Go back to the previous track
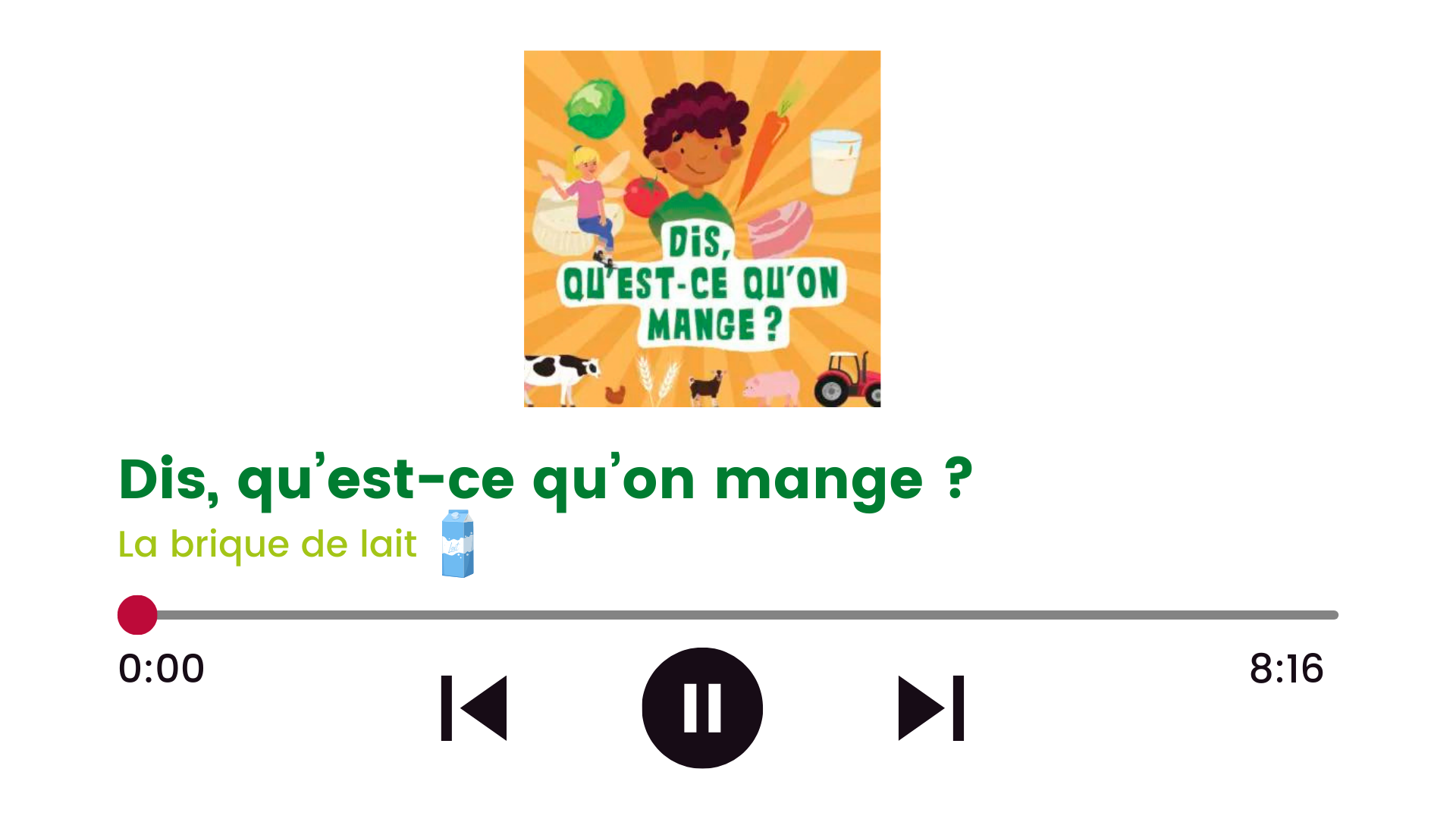 pos(474,708)
